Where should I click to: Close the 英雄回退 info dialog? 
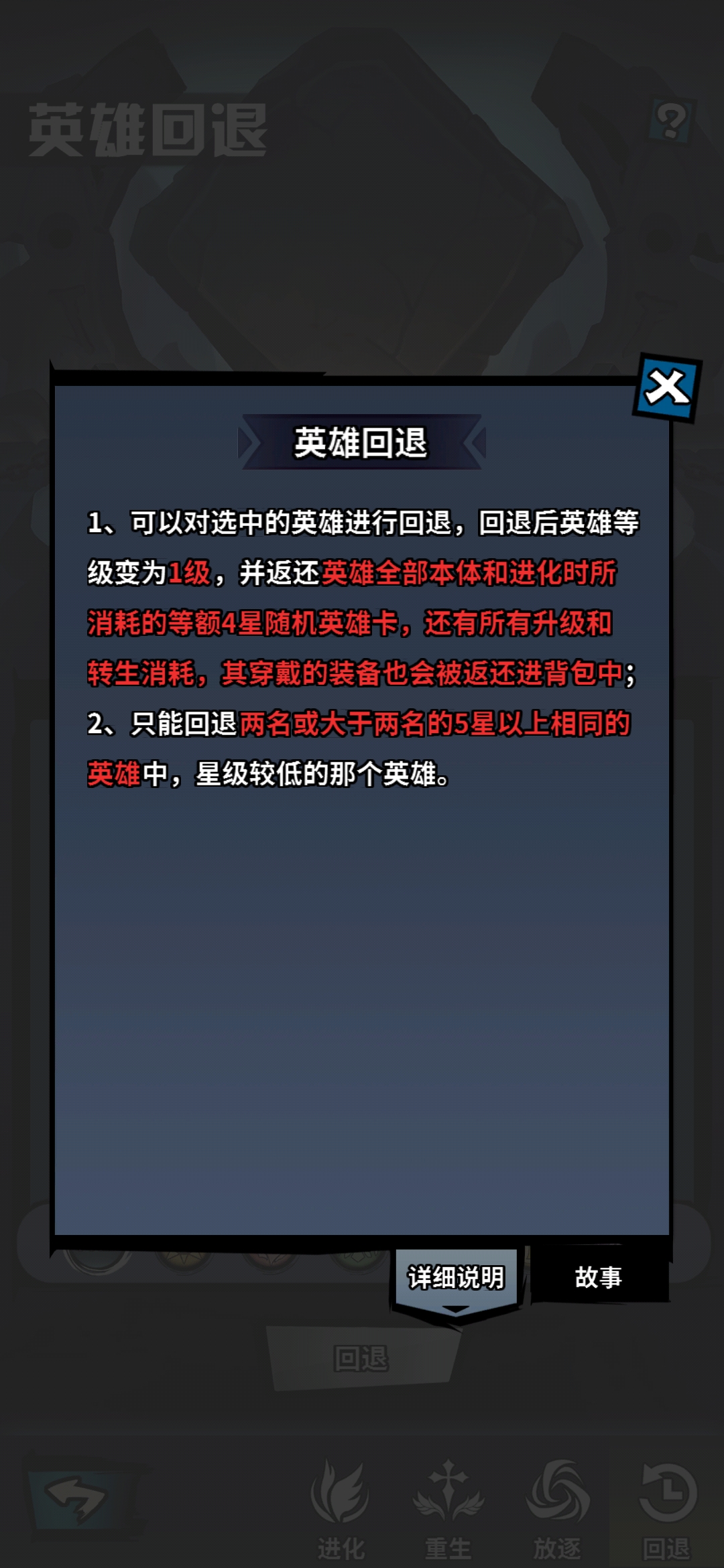tap(666, 387)
